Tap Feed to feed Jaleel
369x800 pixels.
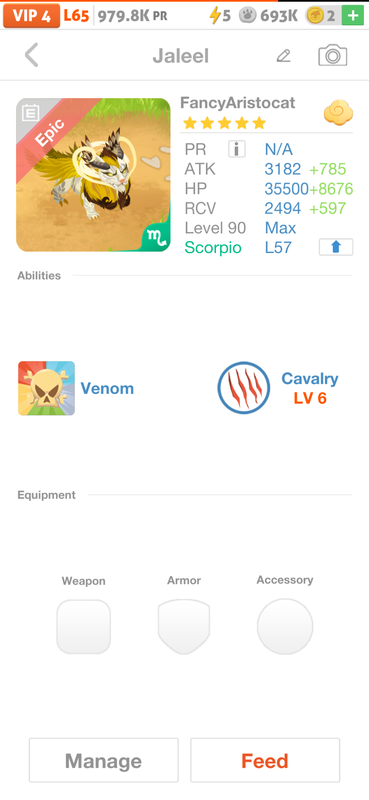pyautogui.click(x=265, y=760)
